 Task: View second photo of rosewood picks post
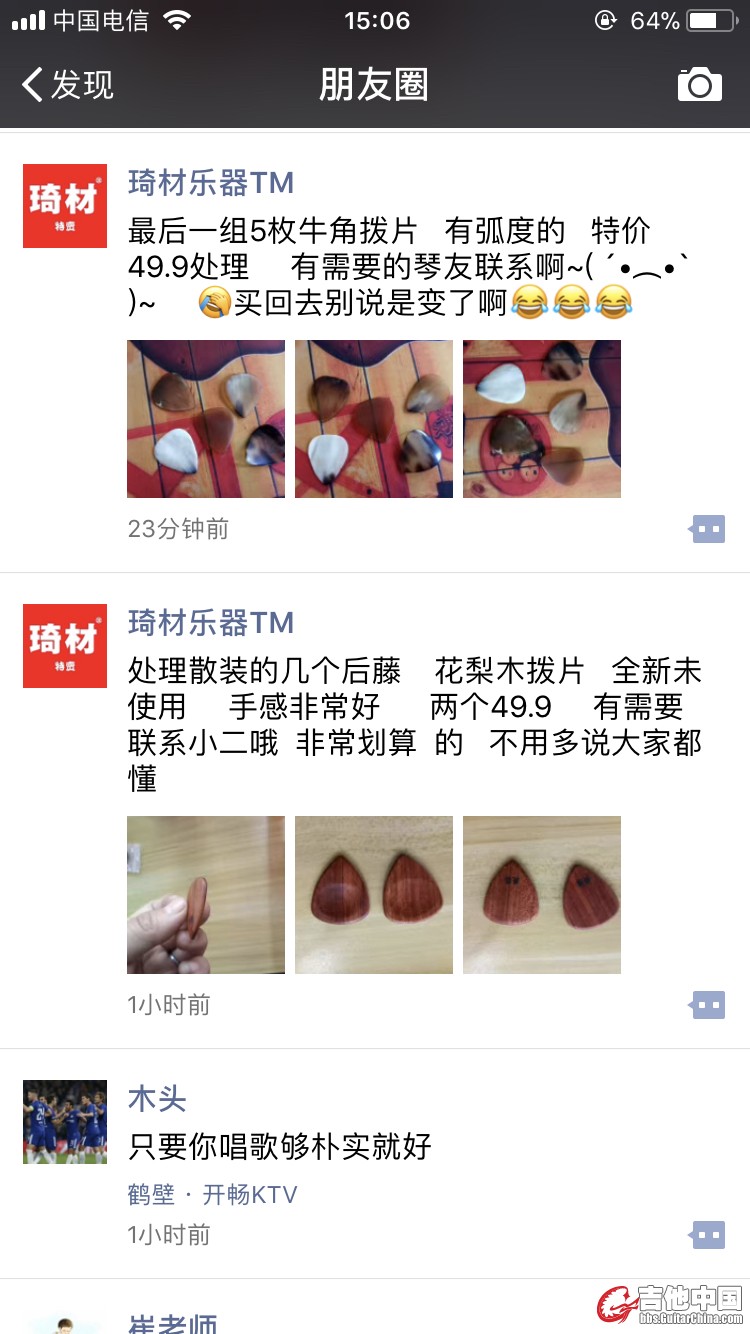[x=373, y=895]
